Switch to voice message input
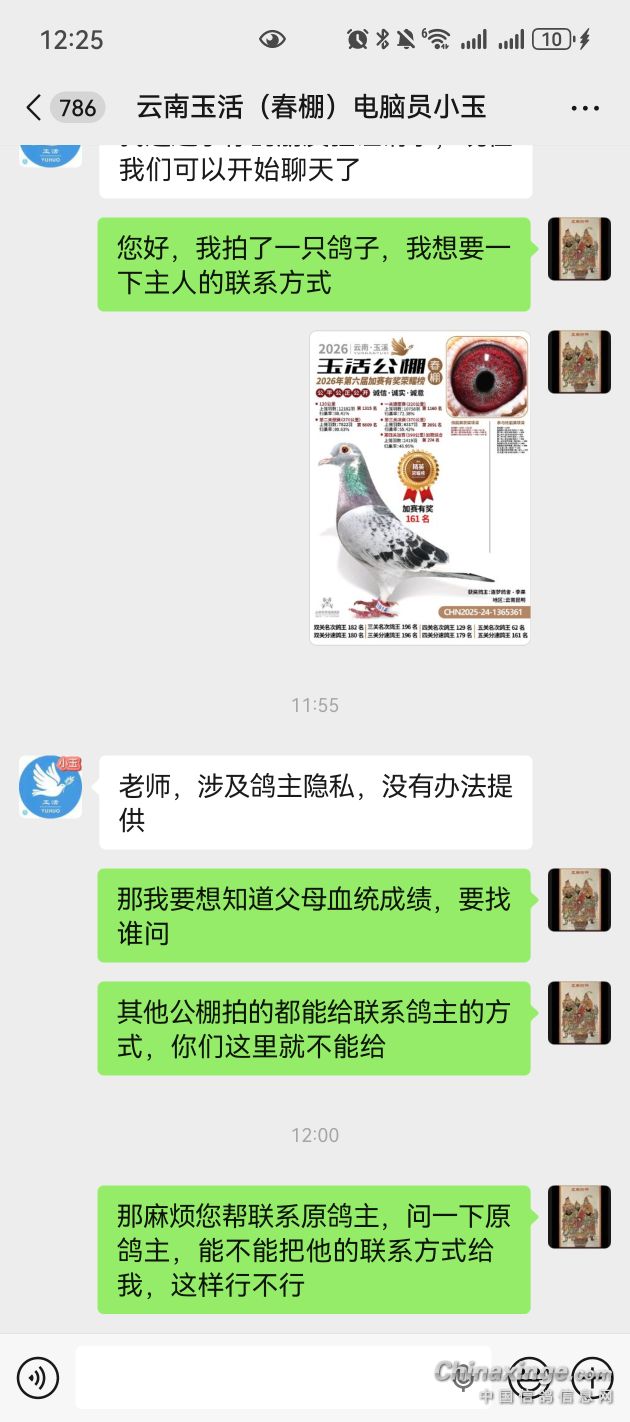This screenshot has width=630, height=1422. click(38, 1378)
